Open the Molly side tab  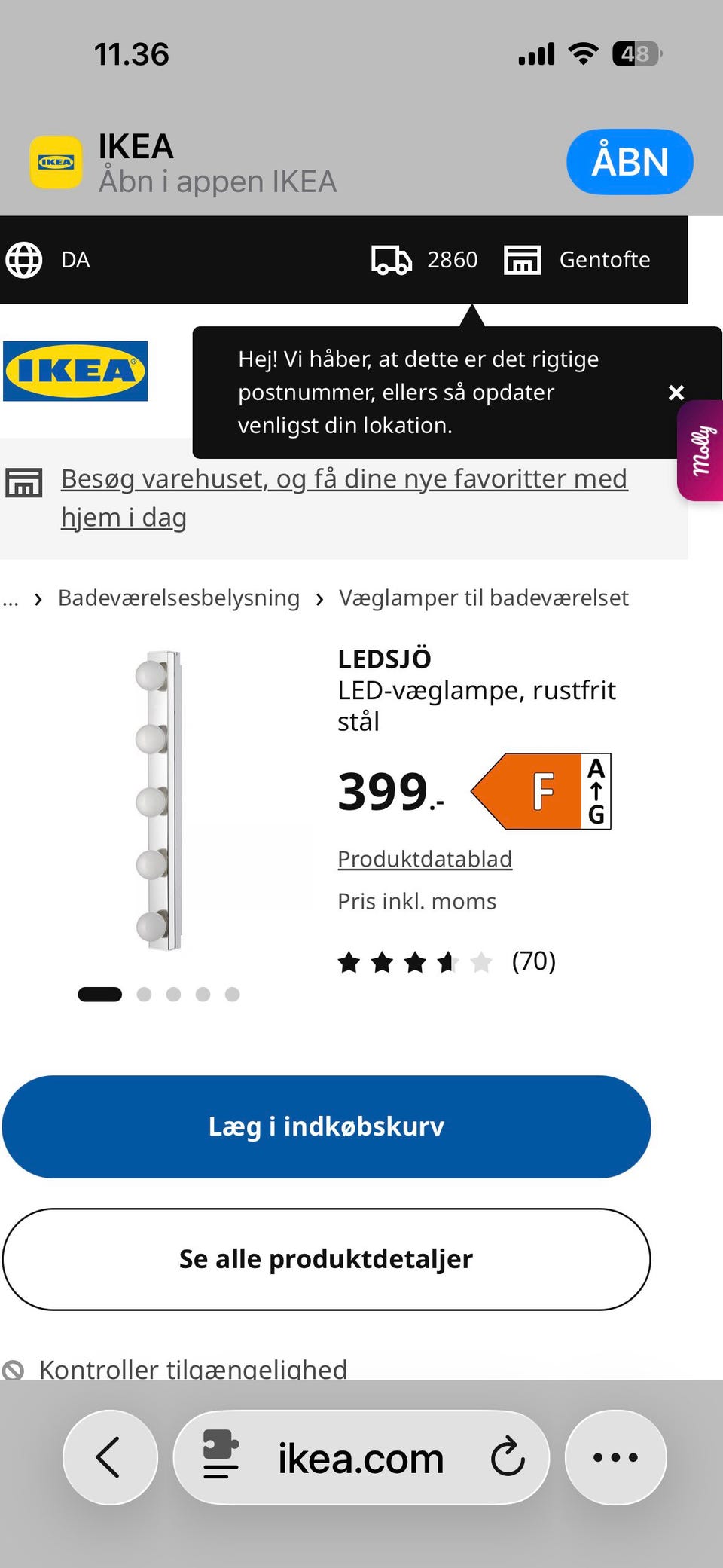[x=700, y=451]
